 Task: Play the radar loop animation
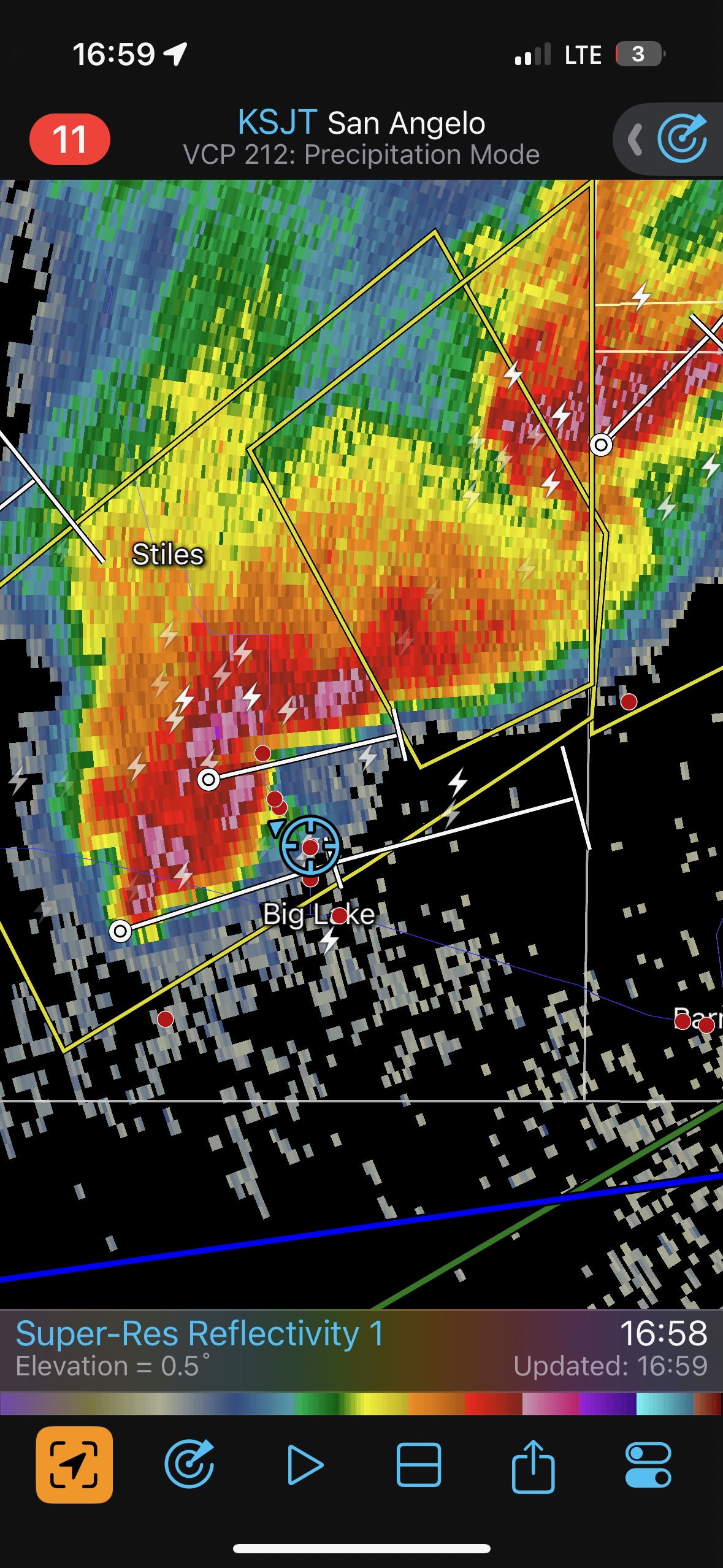click(305, 1465)
